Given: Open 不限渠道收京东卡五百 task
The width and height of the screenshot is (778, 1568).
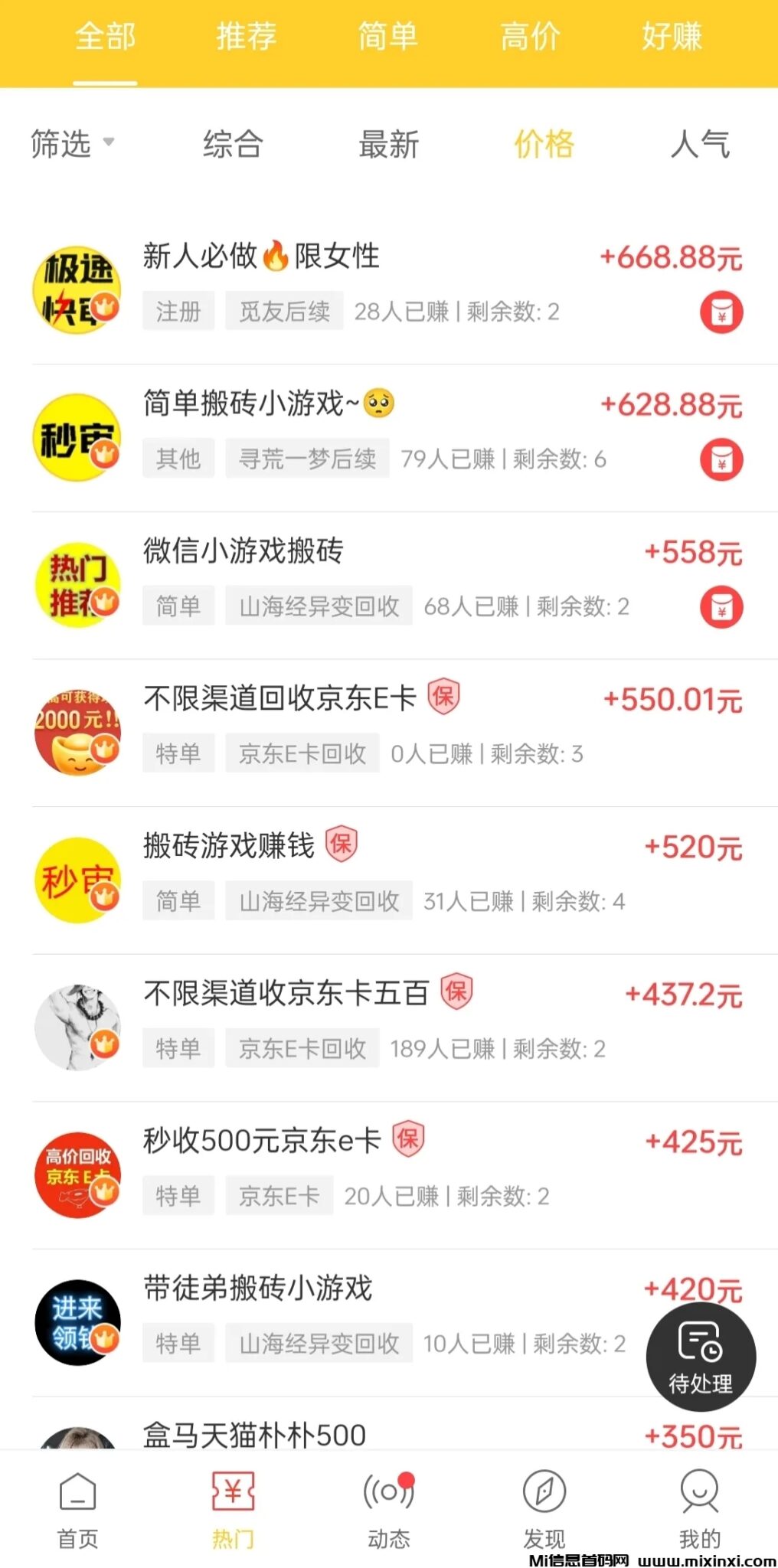Looking at the screenshot, I should (285, 993).
